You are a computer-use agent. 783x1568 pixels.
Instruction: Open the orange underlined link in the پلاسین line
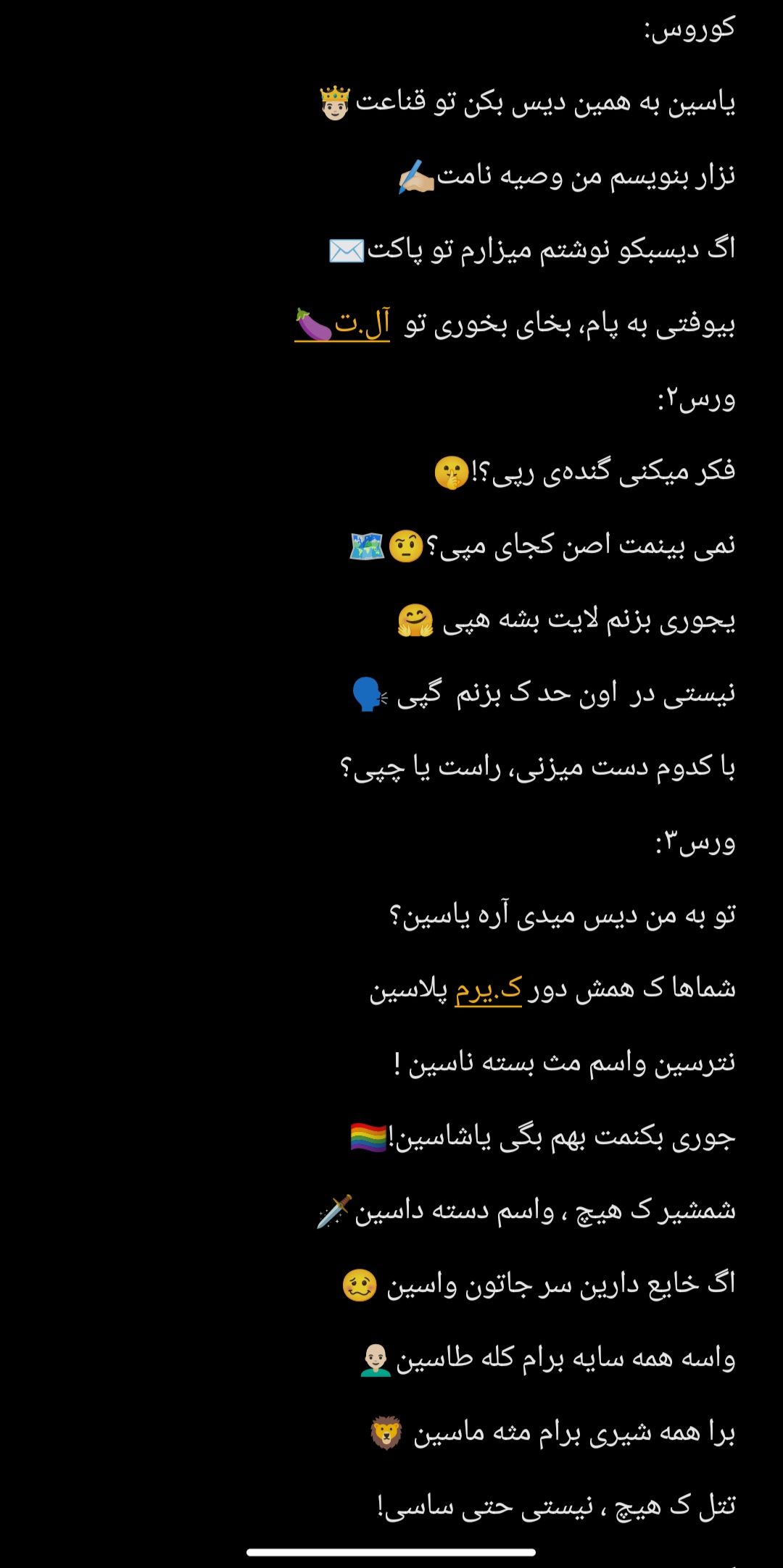pos(488,990)
